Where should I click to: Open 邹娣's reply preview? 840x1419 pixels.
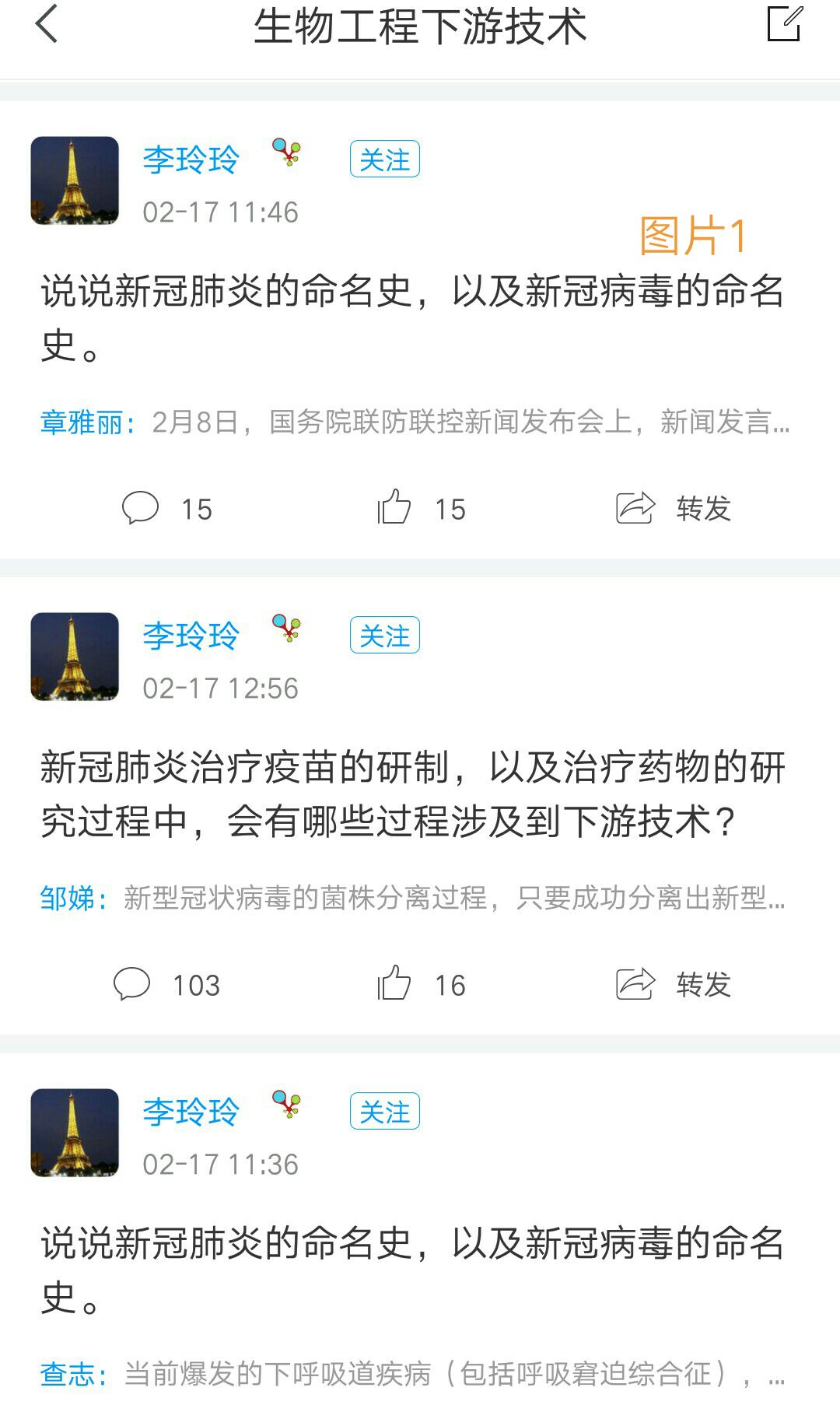412,899
